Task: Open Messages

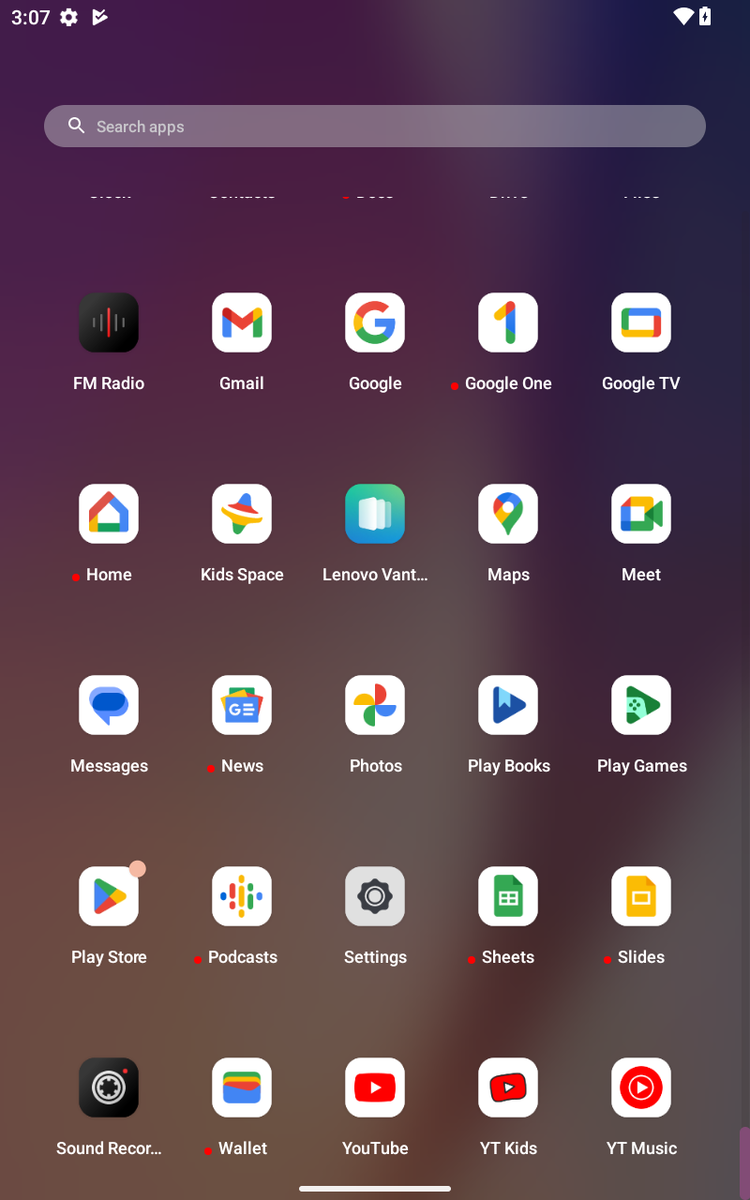Action: 109,705
